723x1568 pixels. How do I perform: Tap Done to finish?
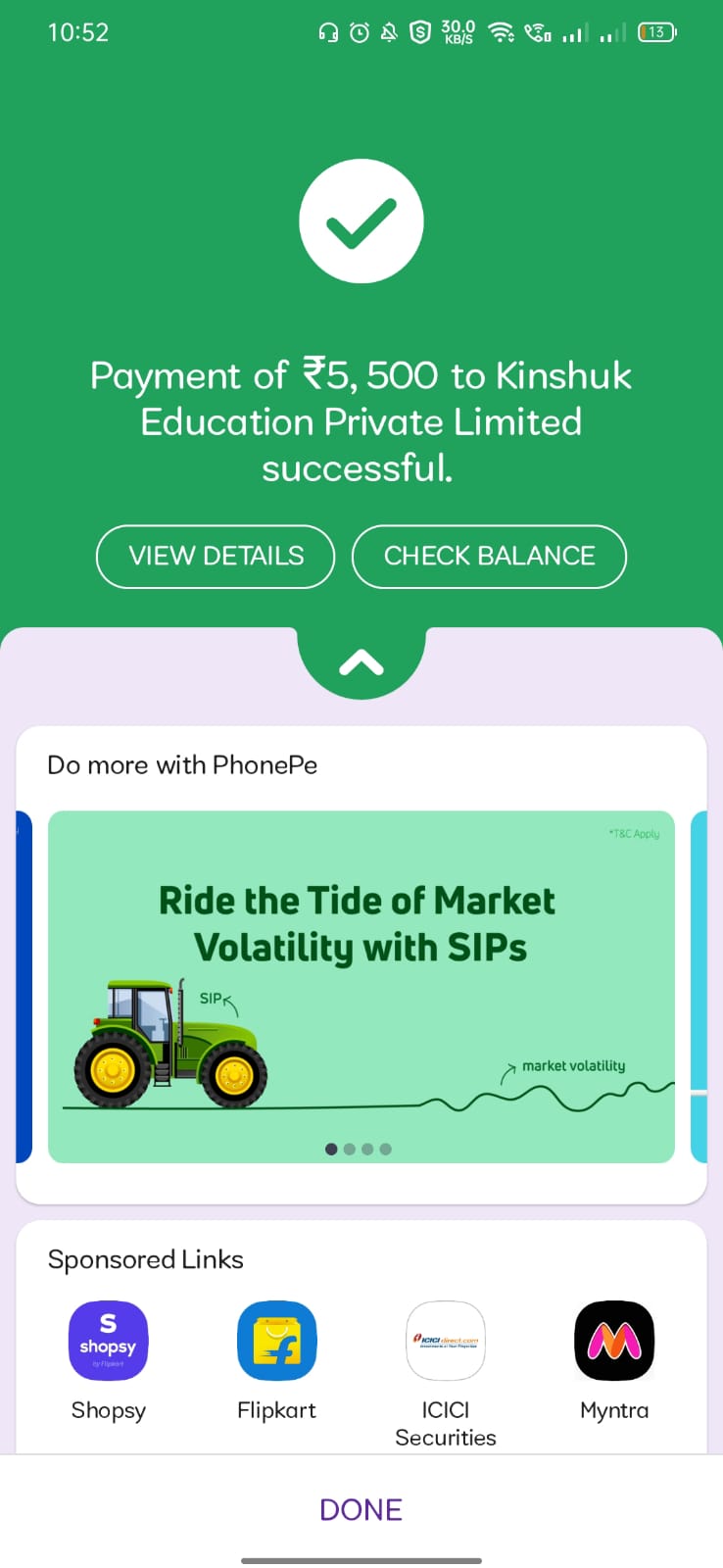[x=361, y=1509]
